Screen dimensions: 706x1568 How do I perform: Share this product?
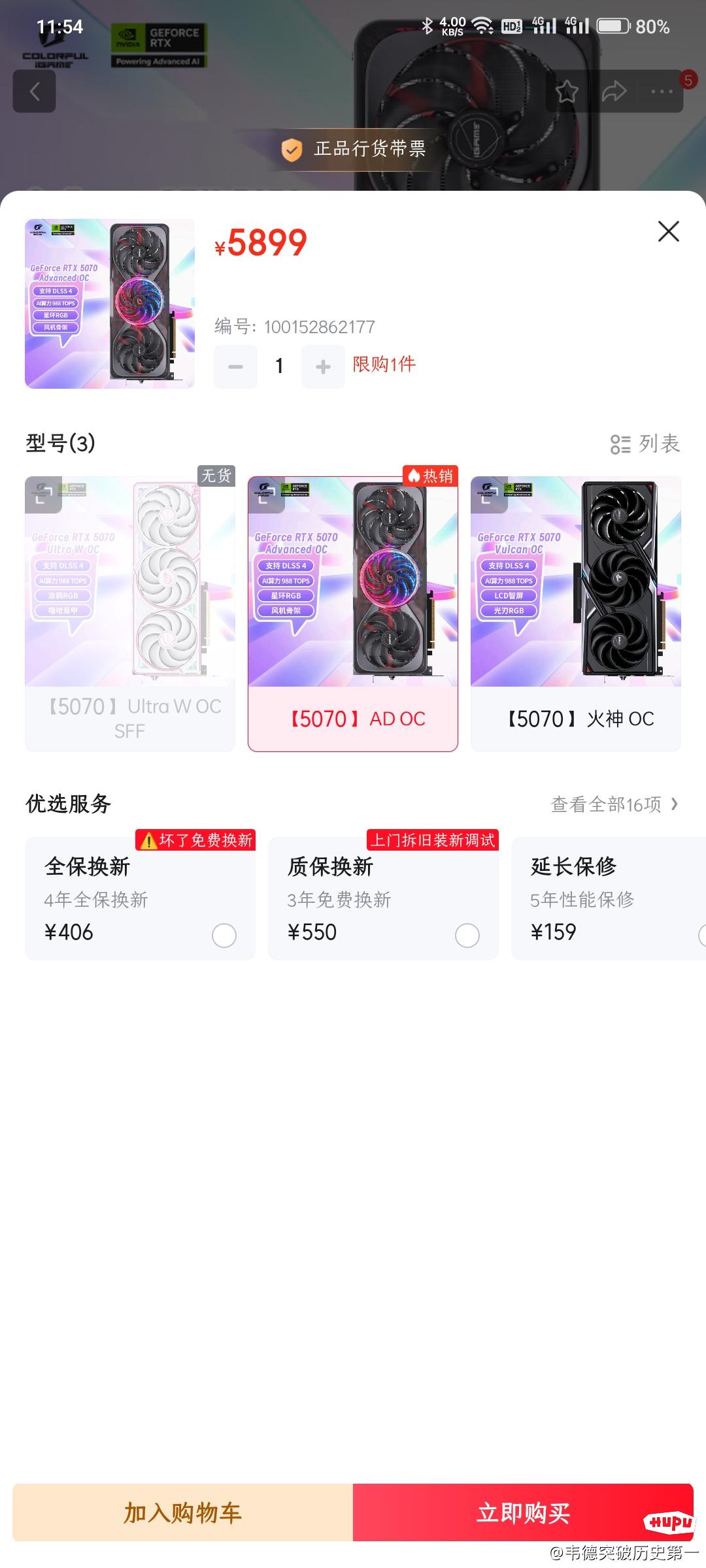(614, 91)
